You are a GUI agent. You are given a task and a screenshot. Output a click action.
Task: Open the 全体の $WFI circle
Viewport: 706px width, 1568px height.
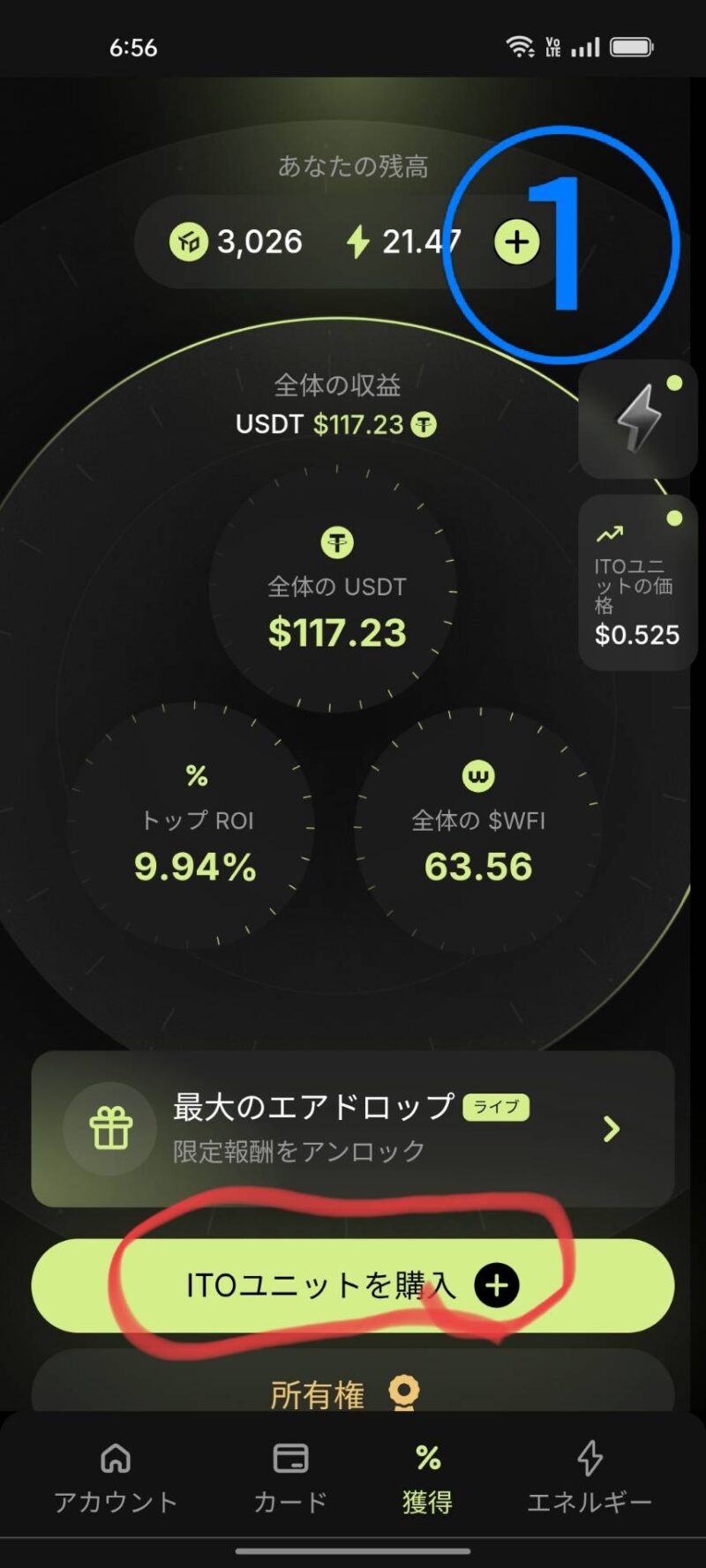pyautogui.click(x=478, y=825)
